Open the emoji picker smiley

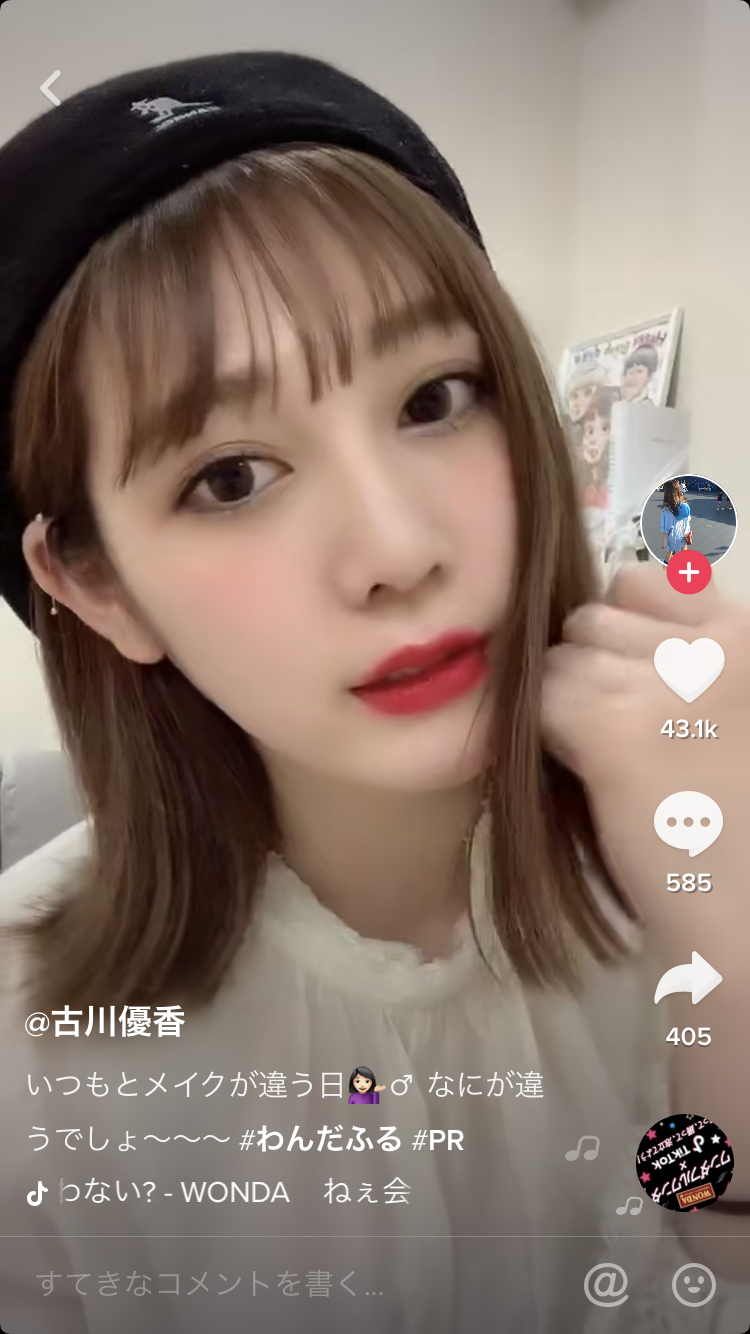(x=694, y=1285)
